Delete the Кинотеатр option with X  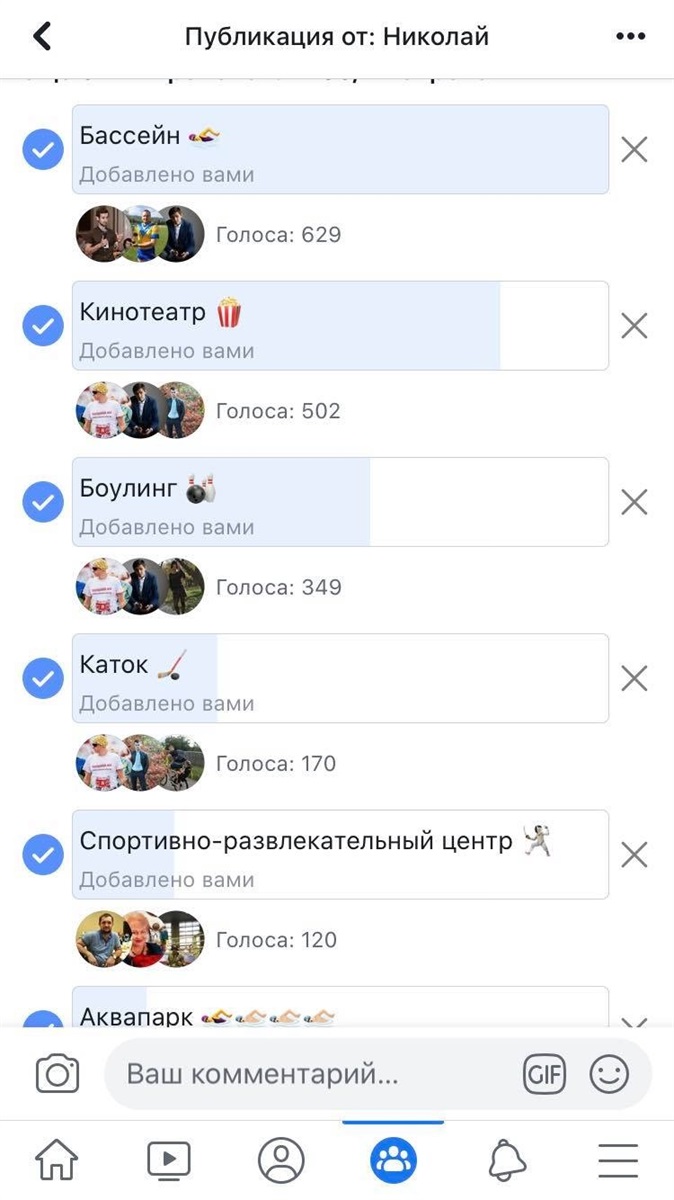[x=634, y=326]
